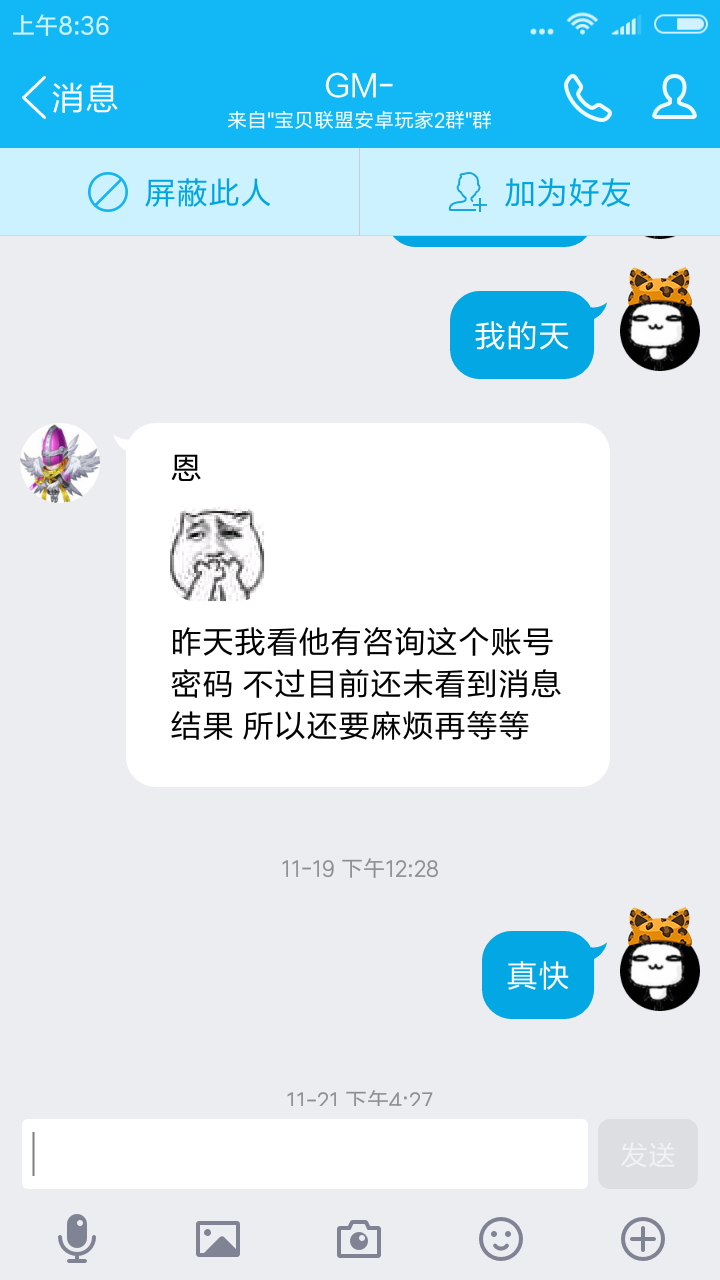Open the contact profile icon

click(674, 98)
